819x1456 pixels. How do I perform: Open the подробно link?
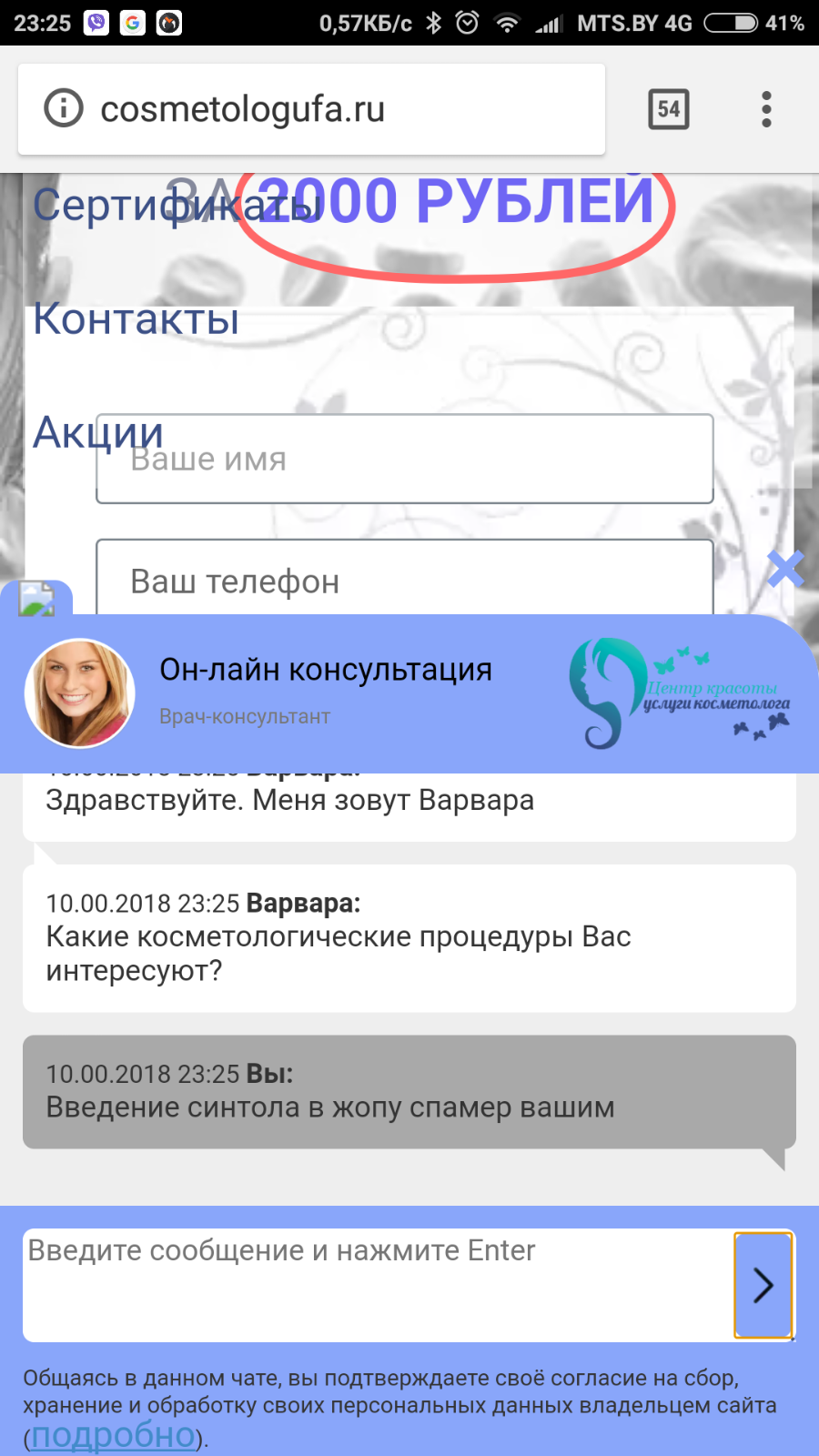pos(114,1435)
